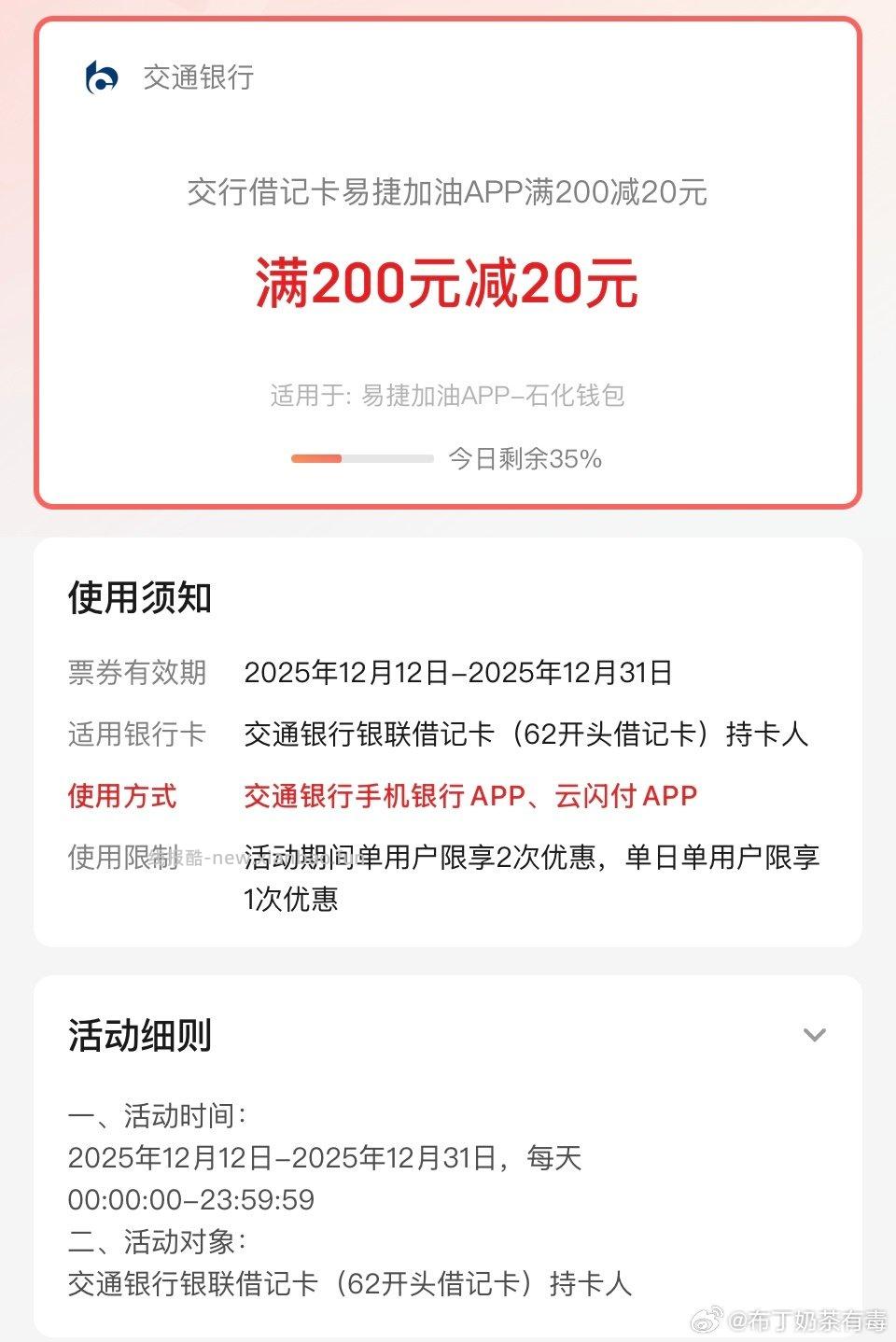The image size is (896, 1342).
Task: Click the 一、活动时间 details text
Action: [154, 1114]
